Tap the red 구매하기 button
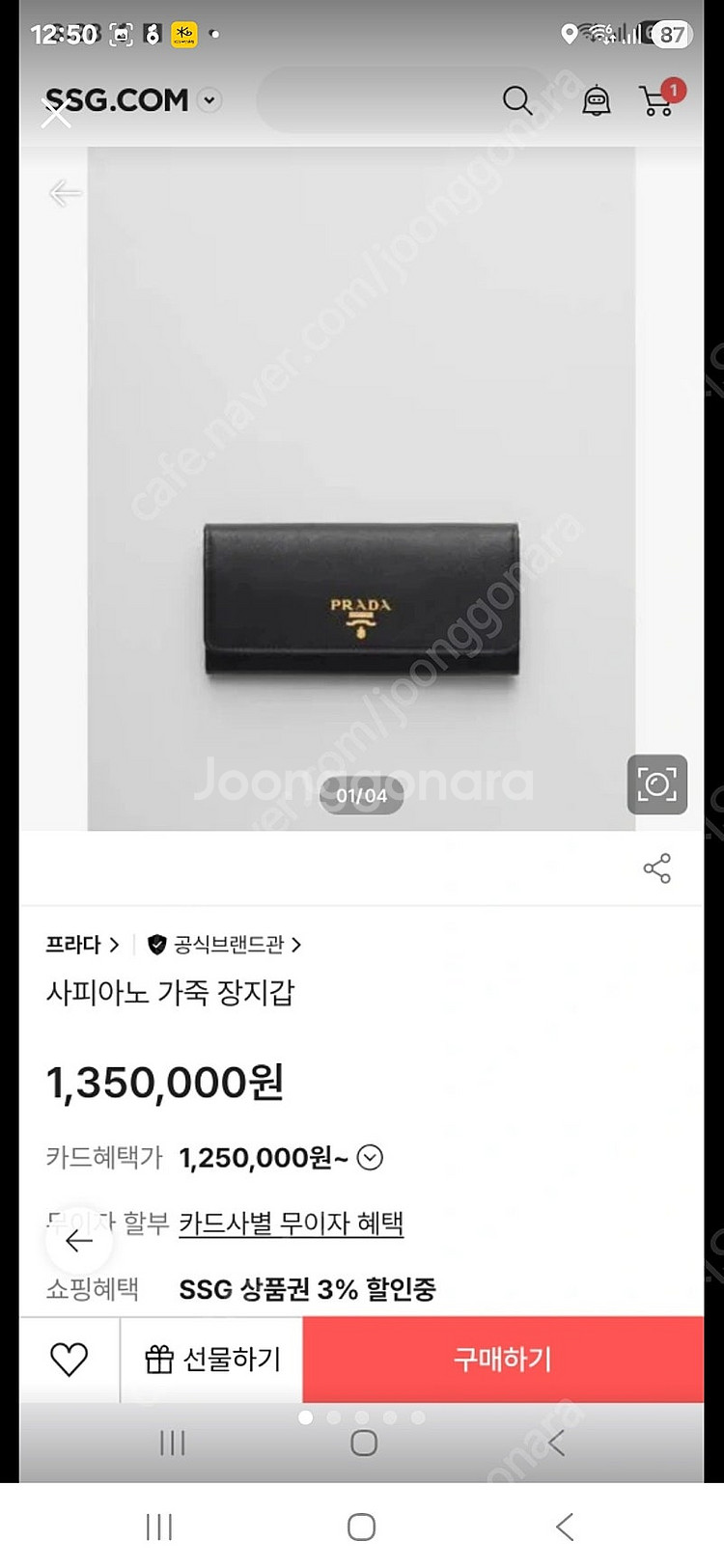This screenshot has height=1568, width=724. click(503, 1360)
